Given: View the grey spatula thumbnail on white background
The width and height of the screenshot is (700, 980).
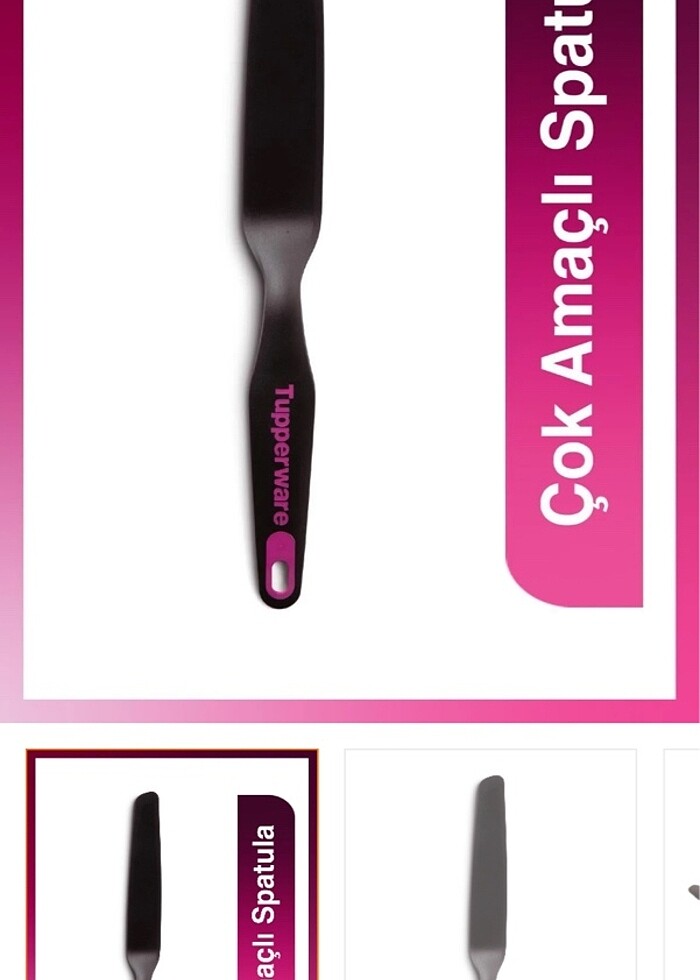Looking at the screenshot, I should [x=490, y=866].
